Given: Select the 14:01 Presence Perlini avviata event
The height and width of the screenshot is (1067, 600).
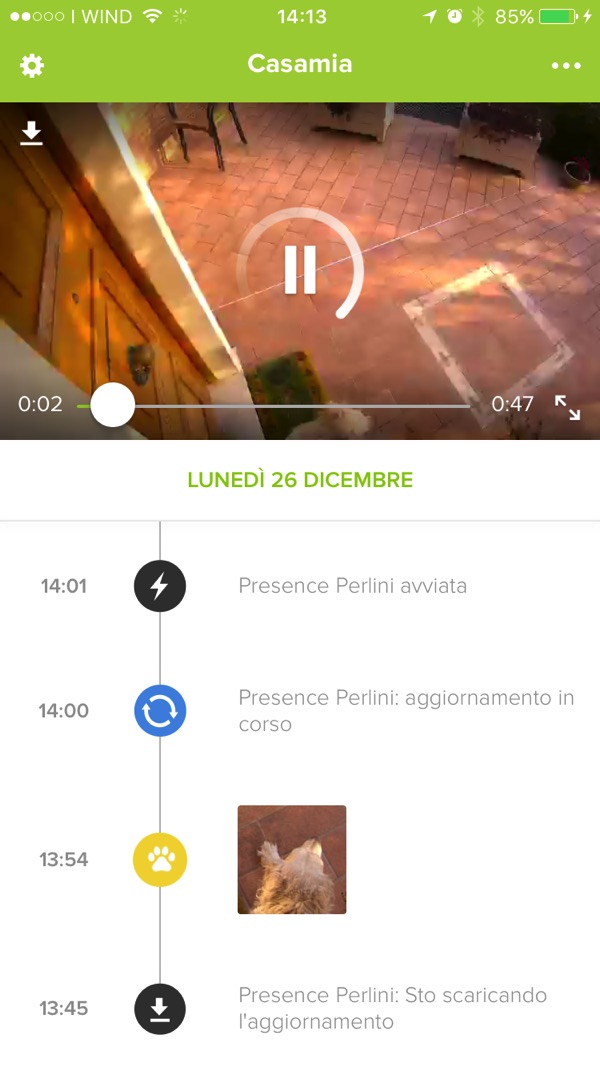Looking at the screenshot, I should pyautogui.click(x=352, y=586).
